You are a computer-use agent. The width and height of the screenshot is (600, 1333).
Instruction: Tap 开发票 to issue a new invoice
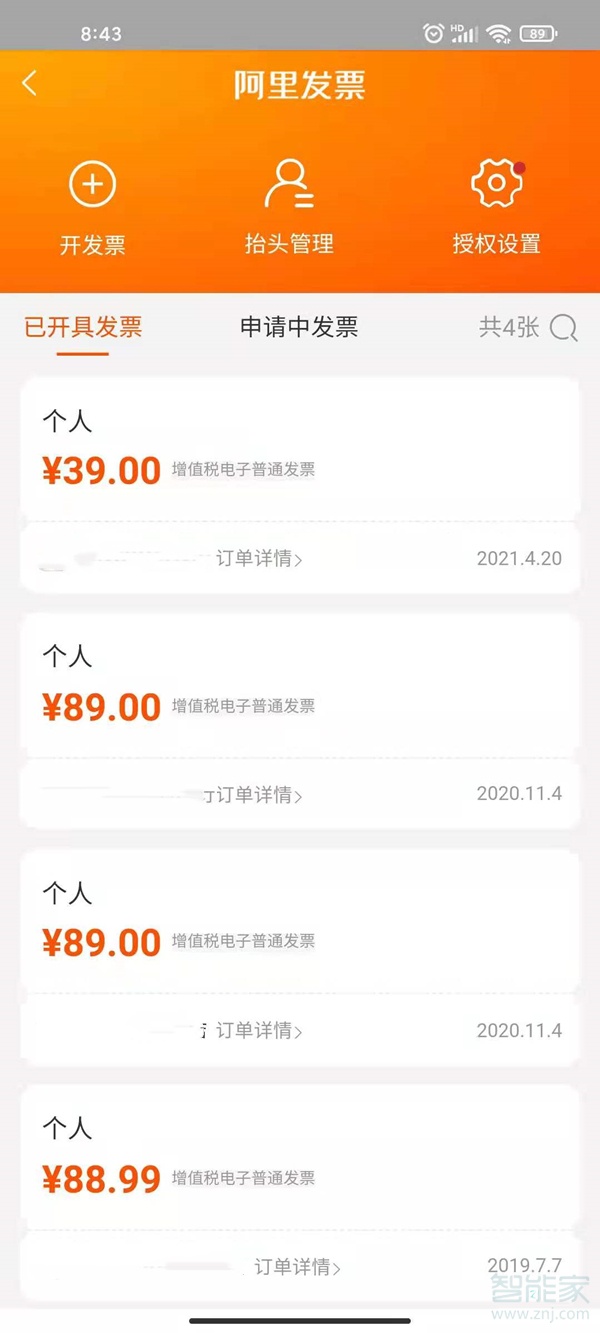[x=92, y=208]
